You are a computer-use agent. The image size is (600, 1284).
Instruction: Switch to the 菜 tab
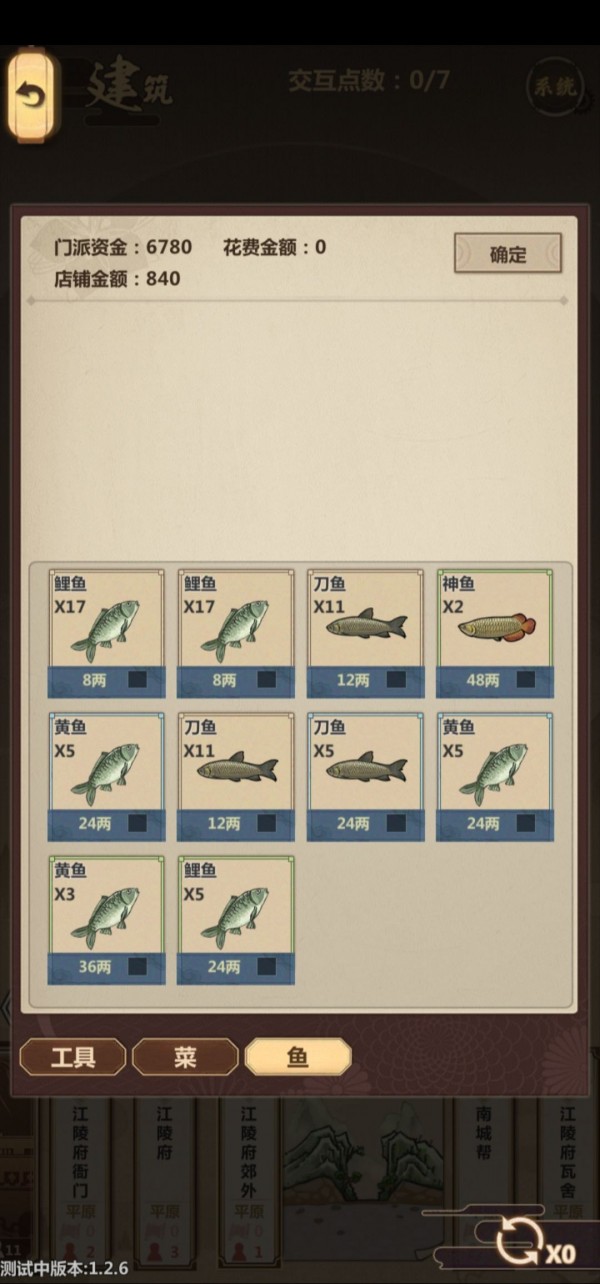coord(185,1057)
